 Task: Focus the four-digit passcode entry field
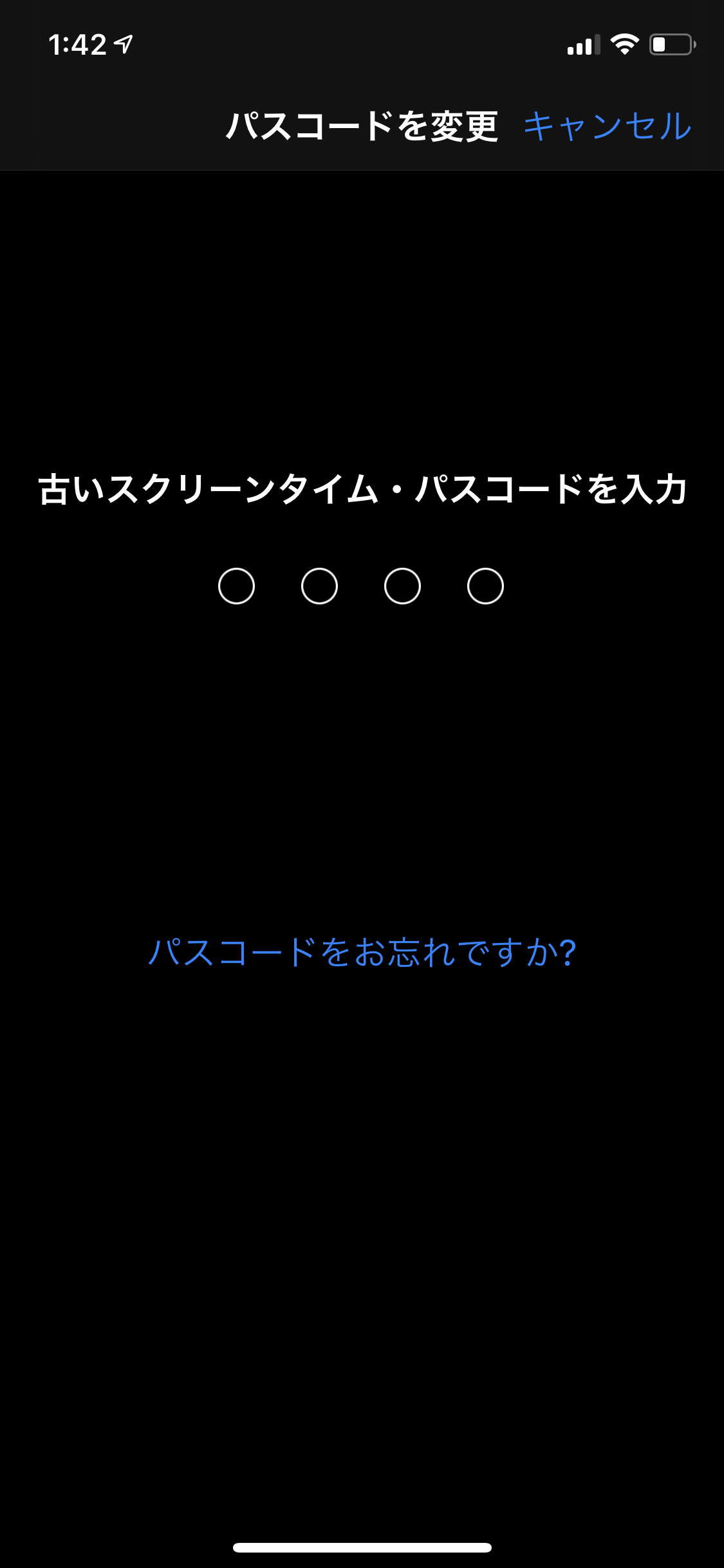[x=361, y=586]
